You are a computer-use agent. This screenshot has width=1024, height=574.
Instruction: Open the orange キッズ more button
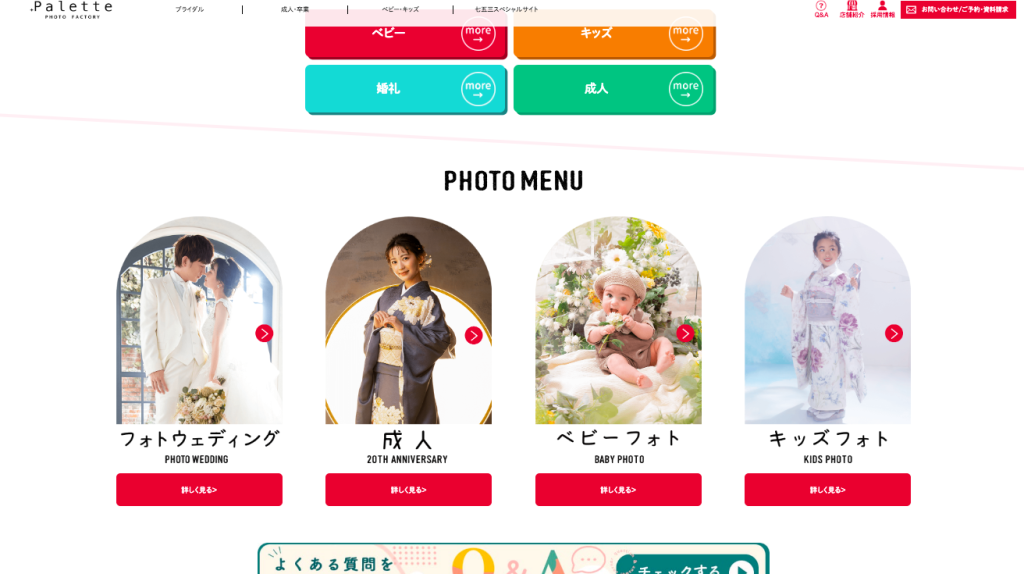pyautogui.click(x=614, y=34)
